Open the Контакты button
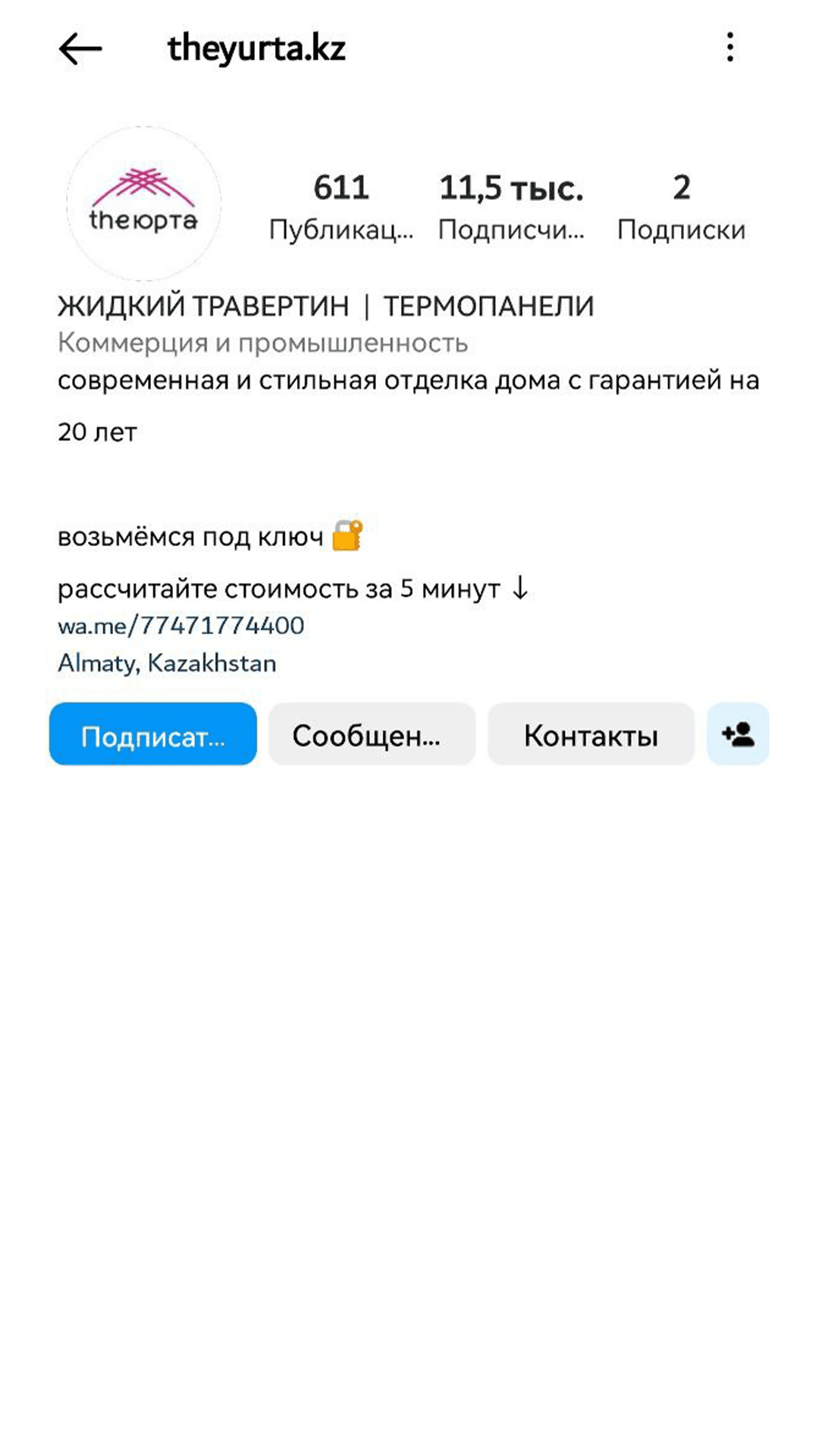This screenshot has height=1456, width=819. click(591, 734)
